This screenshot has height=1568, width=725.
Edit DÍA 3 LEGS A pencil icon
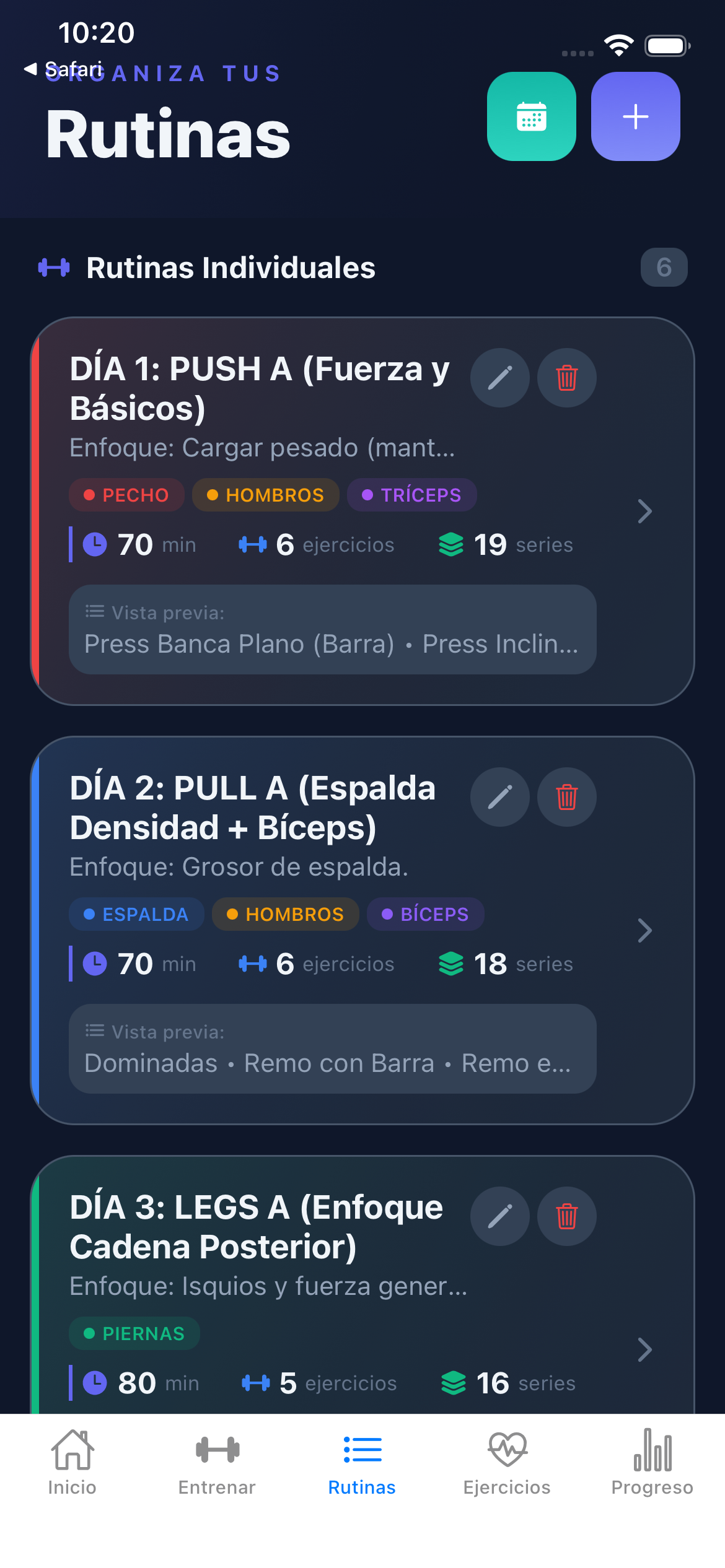click(x=499, y=1216)
